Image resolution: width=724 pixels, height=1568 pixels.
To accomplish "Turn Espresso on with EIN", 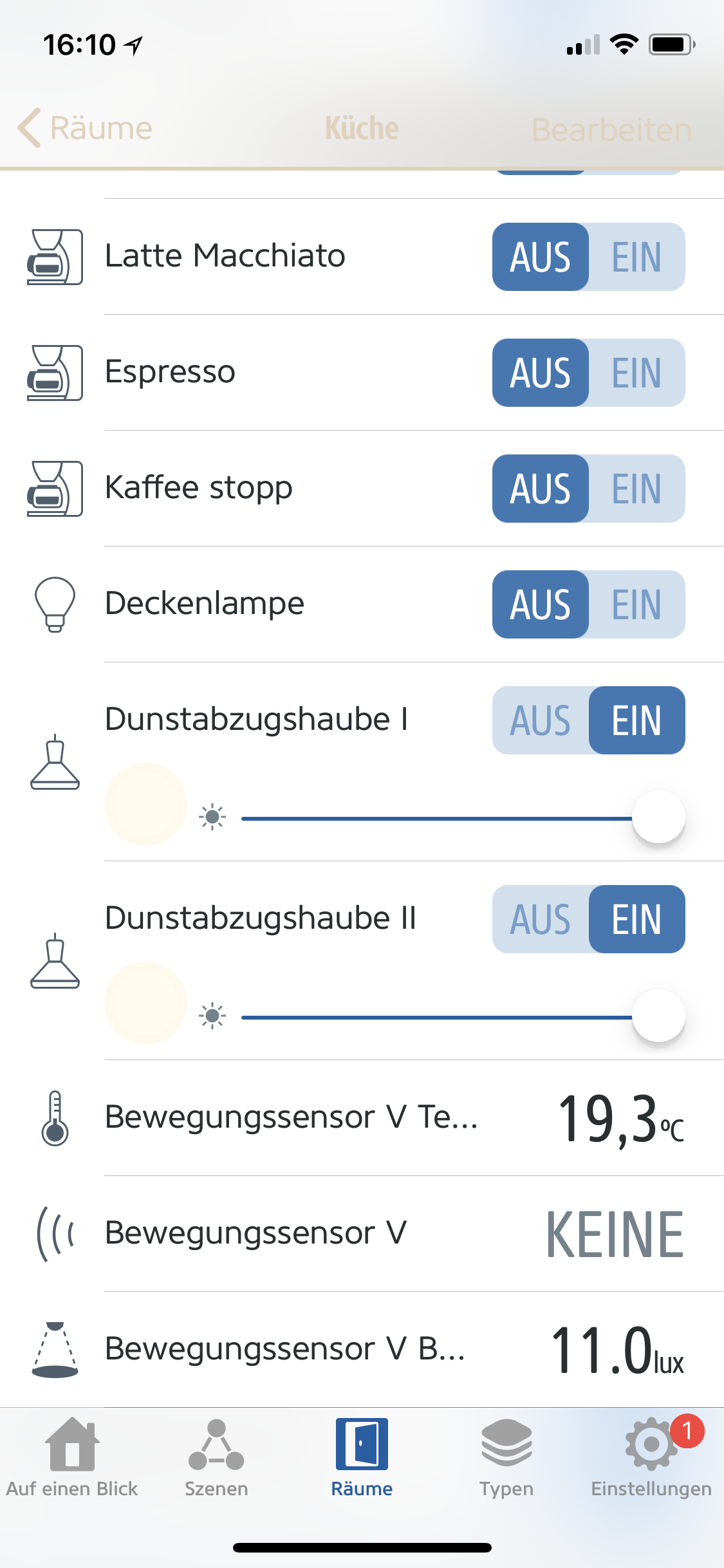I will (x=636, y=373).
